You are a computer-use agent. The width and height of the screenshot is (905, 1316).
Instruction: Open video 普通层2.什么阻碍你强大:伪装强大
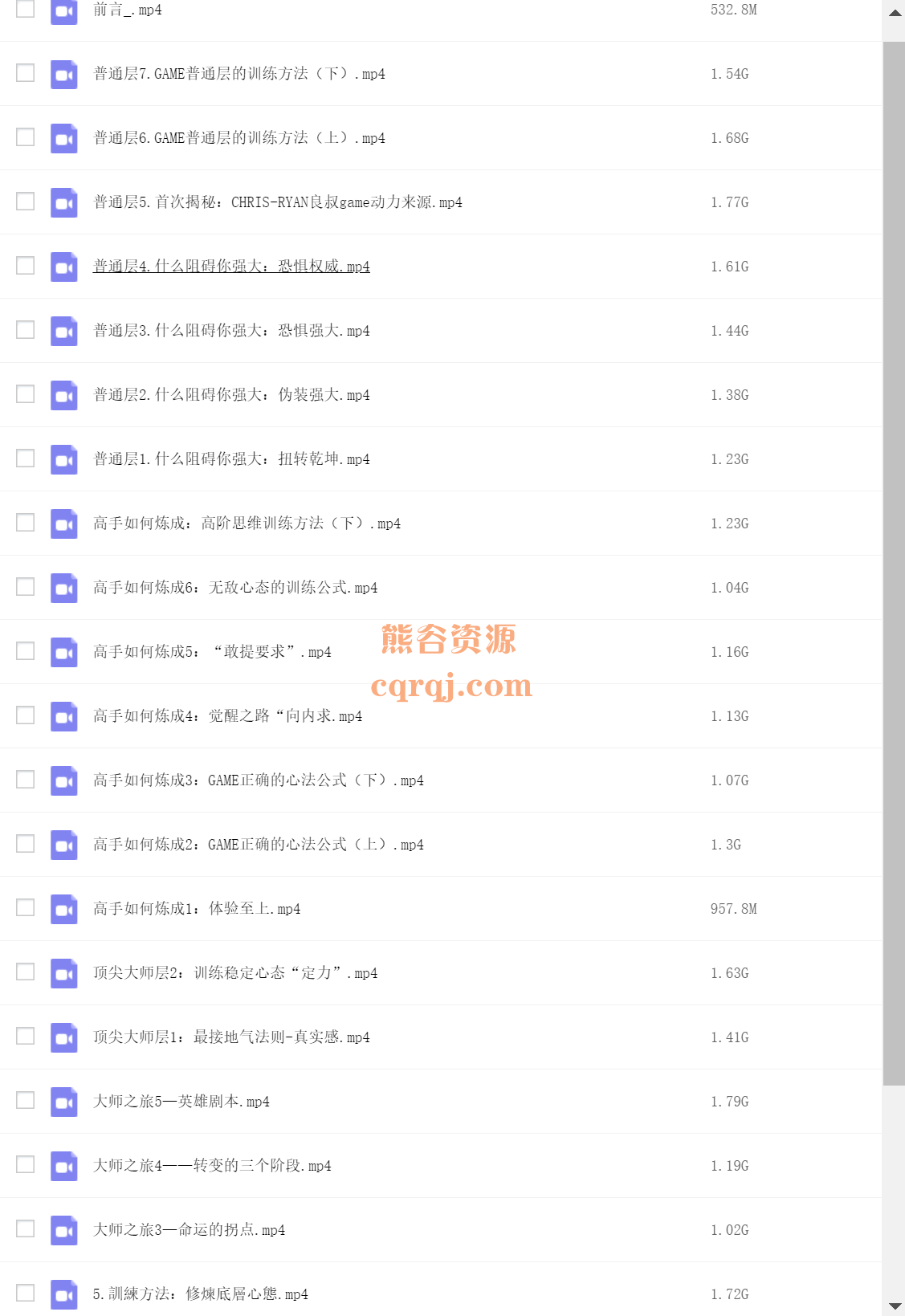click(231, 395)
